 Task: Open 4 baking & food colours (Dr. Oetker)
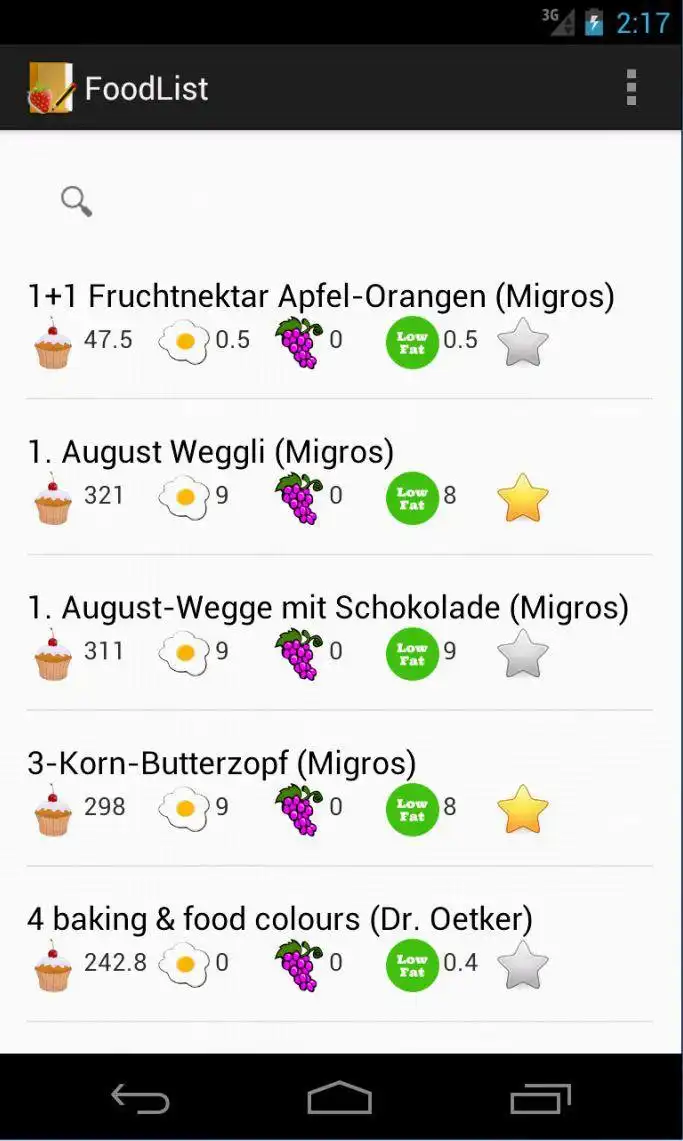pos(279,919)
